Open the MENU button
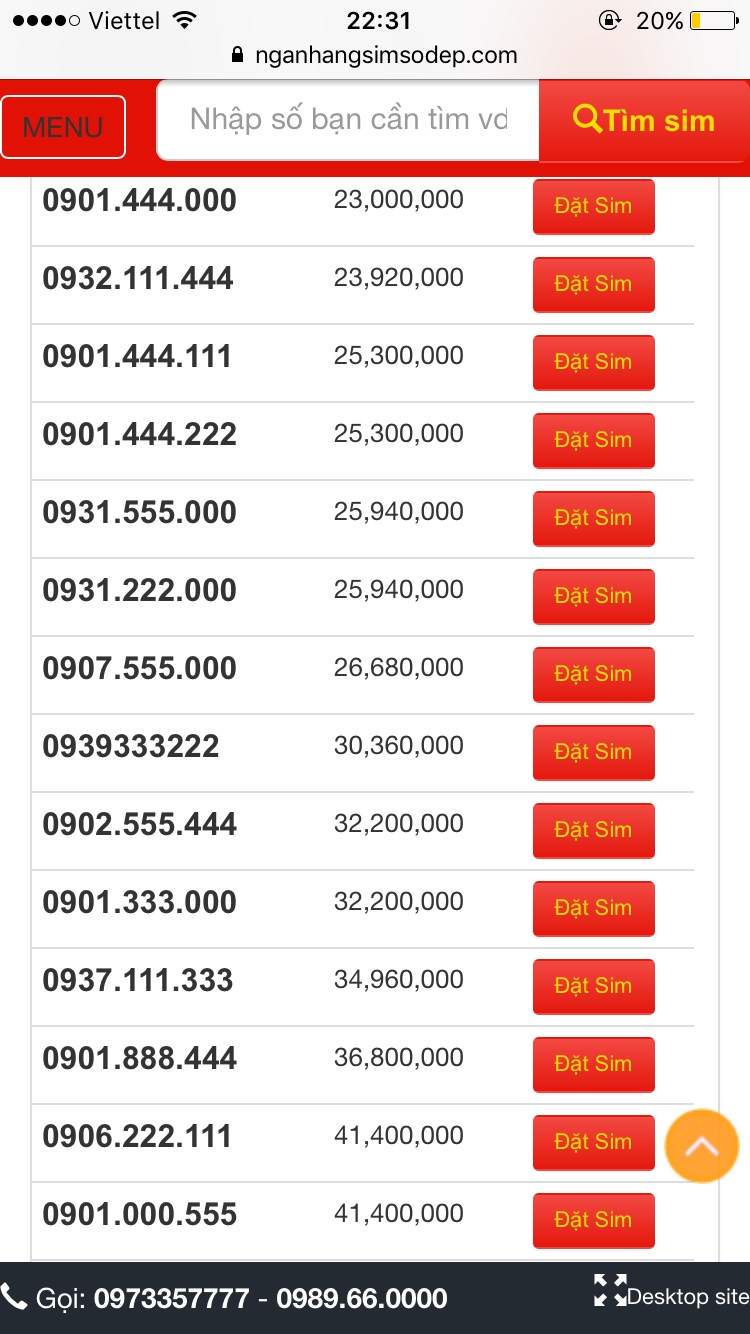This screenshot has height=1334, width=750. pos(63,127)
